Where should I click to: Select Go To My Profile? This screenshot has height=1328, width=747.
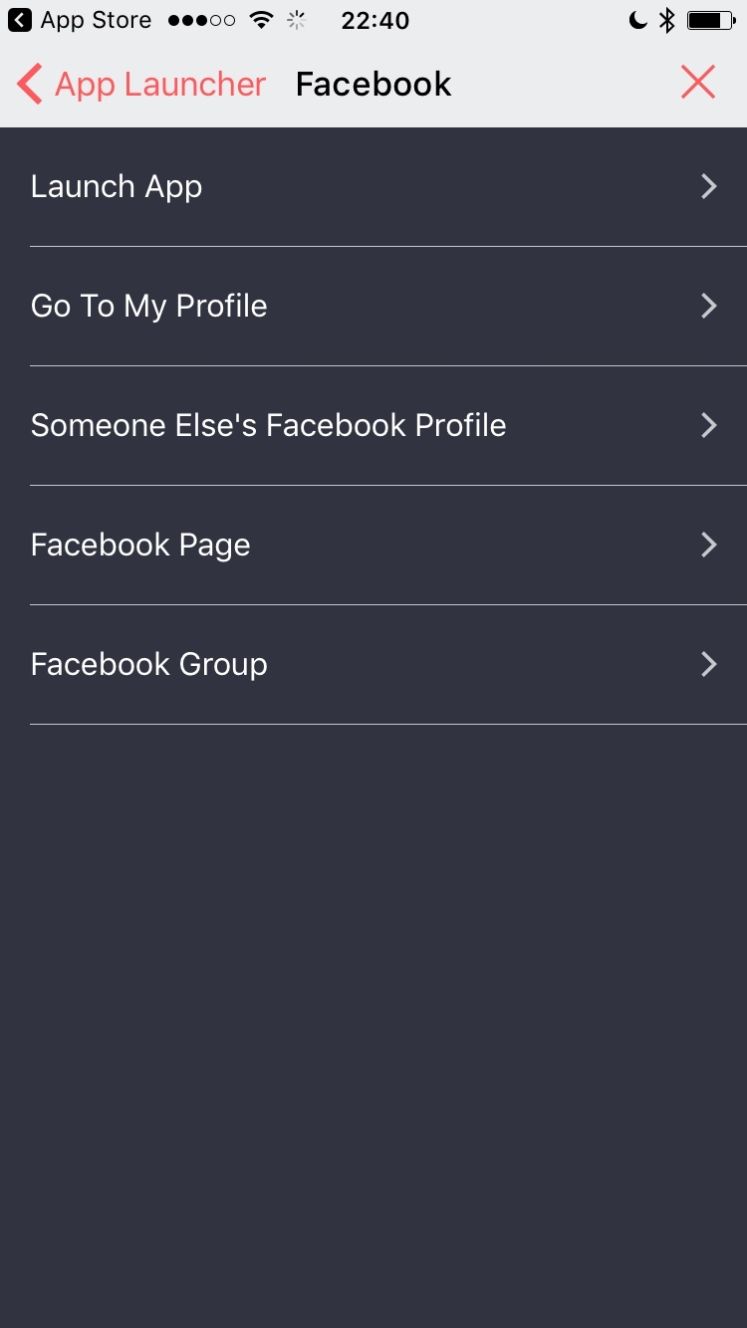point(373,306)
